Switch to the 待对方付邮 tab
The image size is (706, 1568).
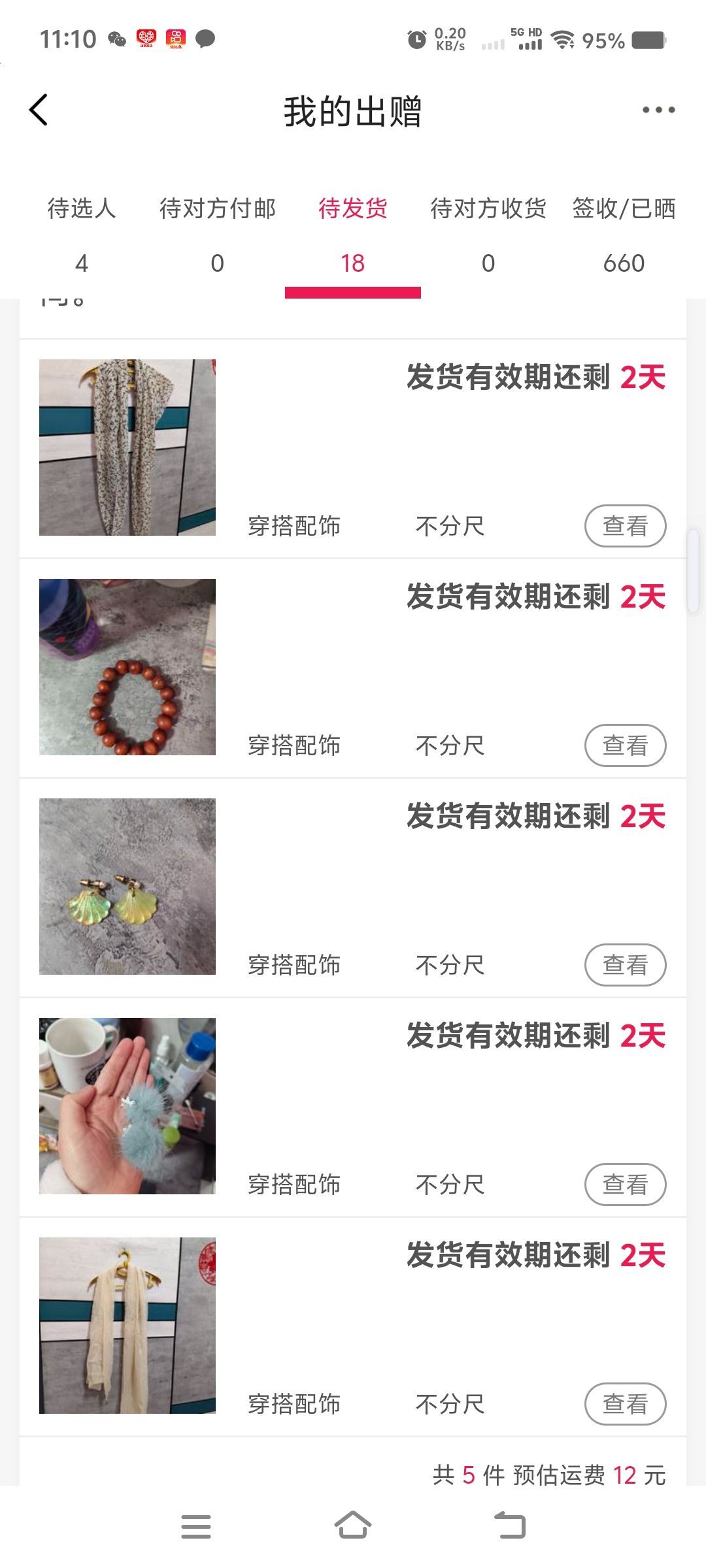click(217, 235)
